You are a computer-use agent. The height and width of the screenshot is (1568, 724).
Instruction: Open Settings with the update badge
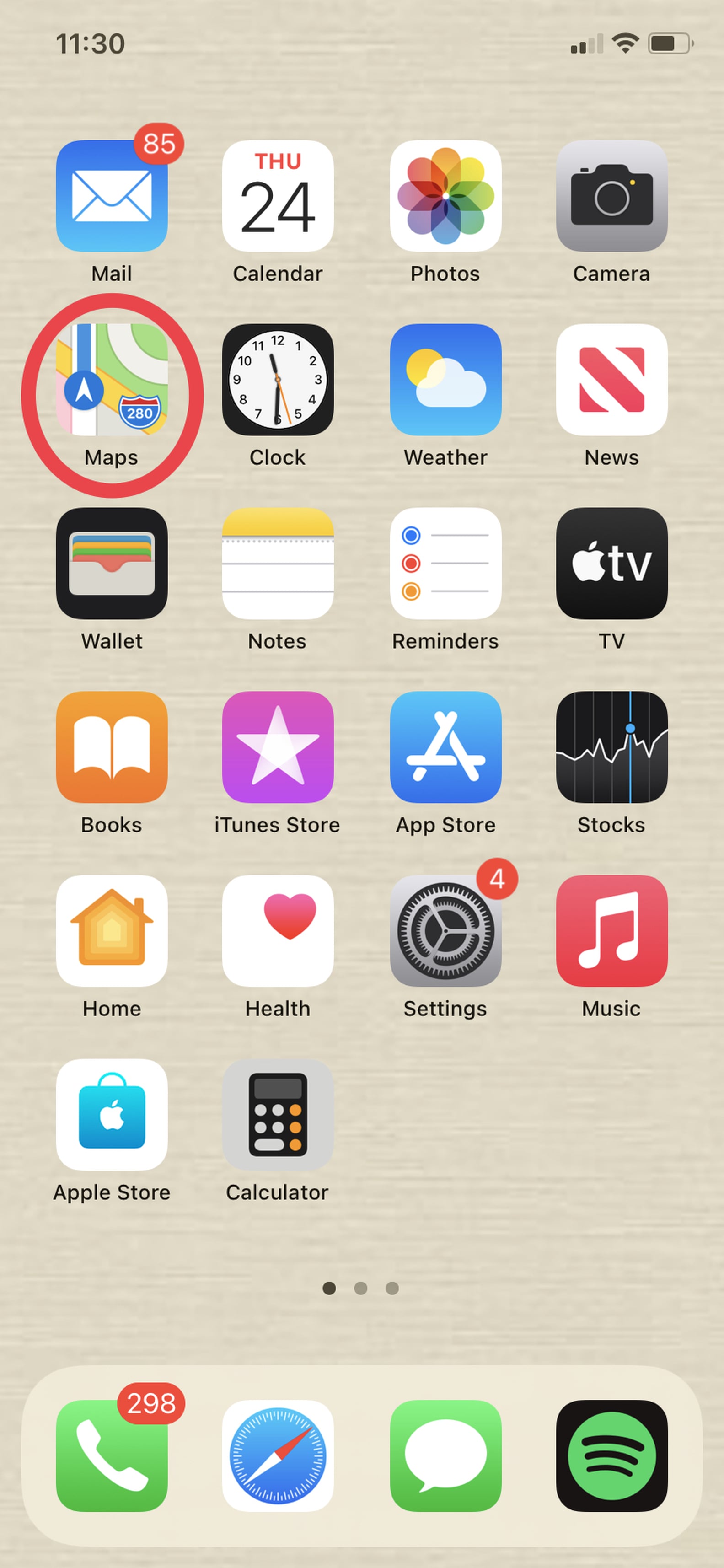point(445,931)
